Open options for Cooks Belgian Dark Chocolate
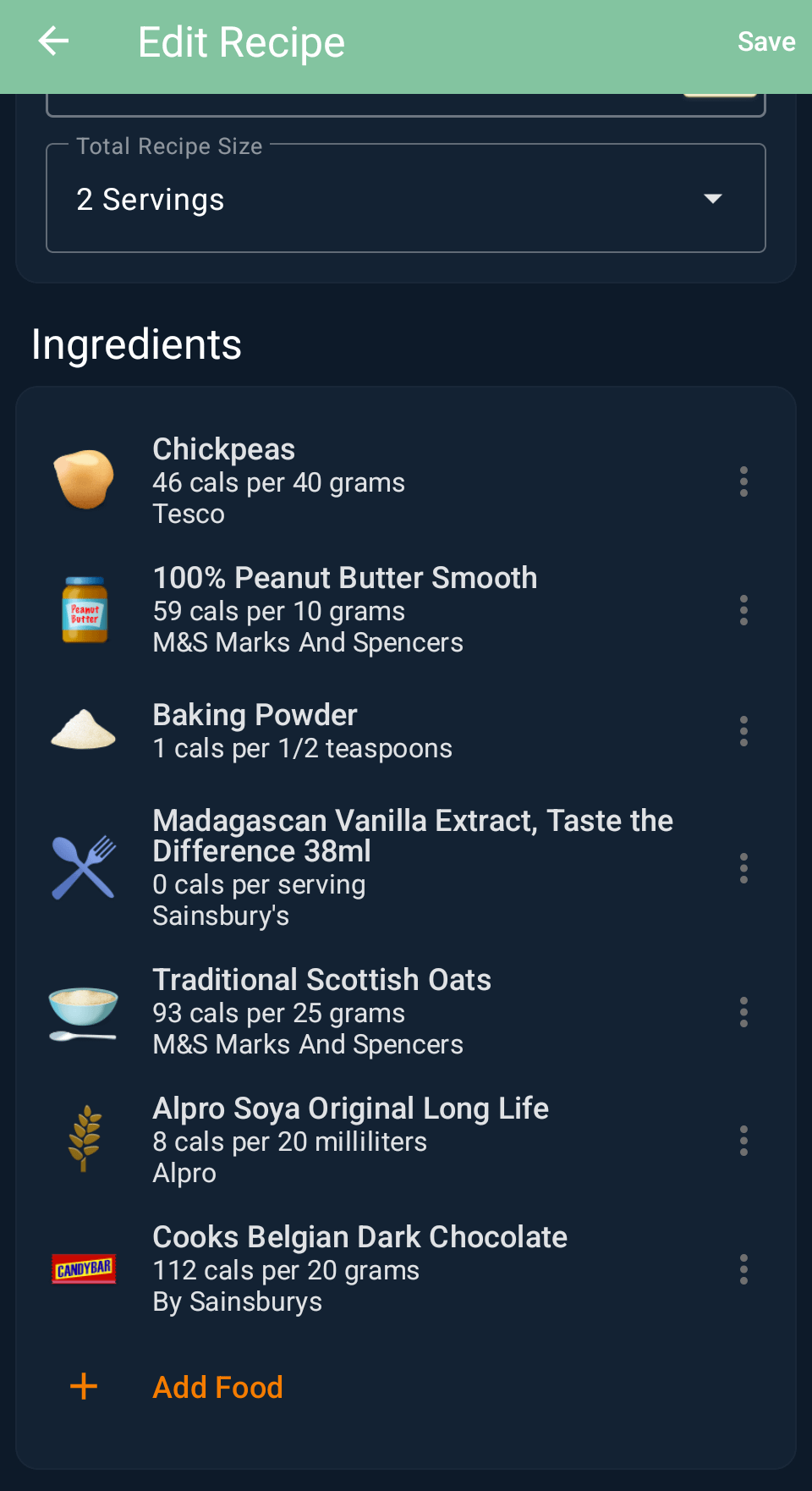 tap(743, 1269)
